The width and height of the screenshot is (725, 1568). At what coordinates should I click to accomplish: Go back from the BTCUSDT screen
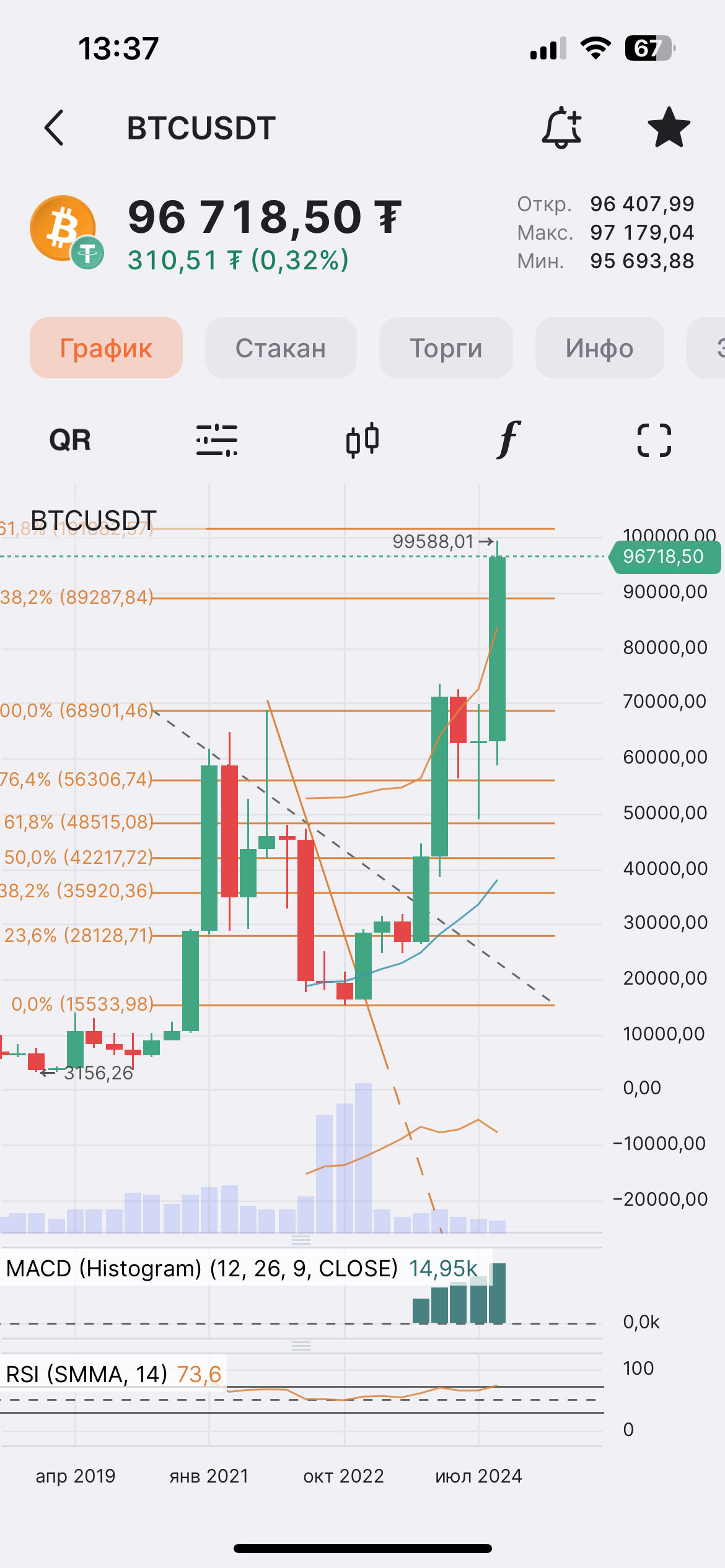tap(55, 128)
